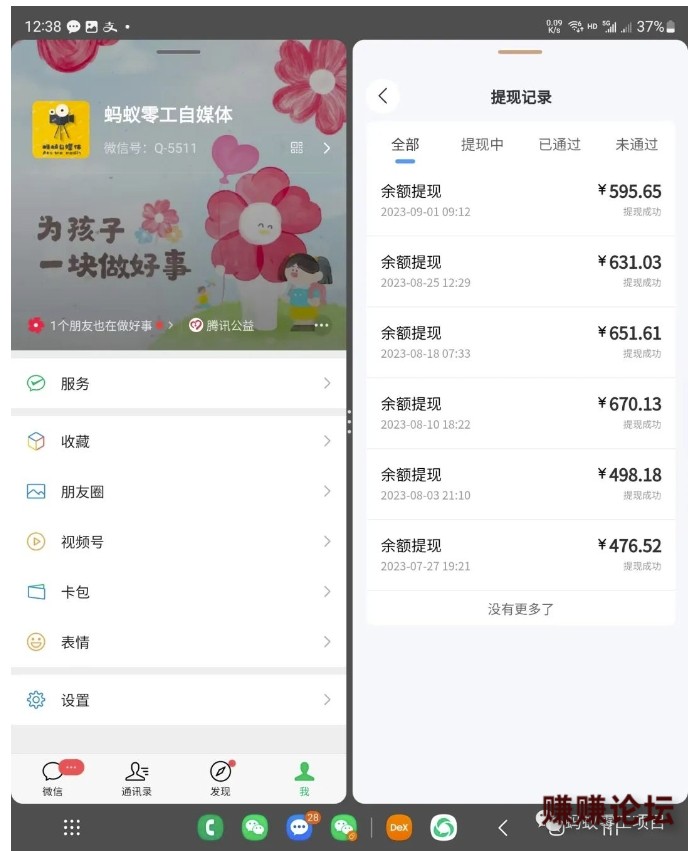Viewport: 696px width, 851px height.
Task: Open 视频号
Action: [178, 541]
